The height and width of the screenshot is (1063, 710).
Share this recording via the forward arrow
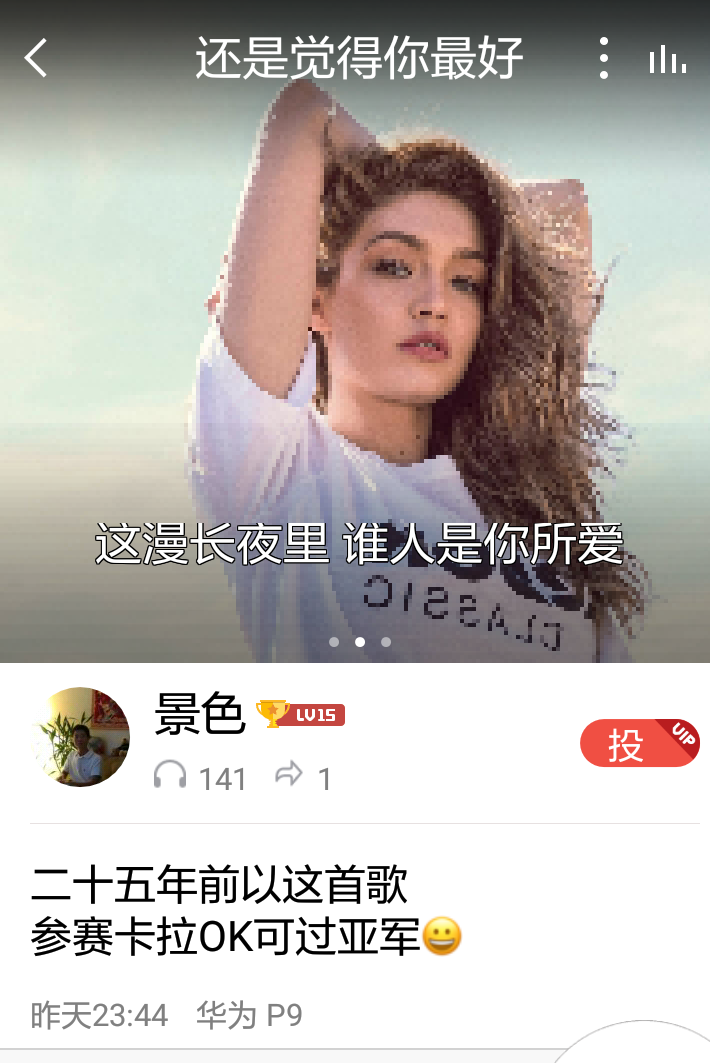click(290, 775)
